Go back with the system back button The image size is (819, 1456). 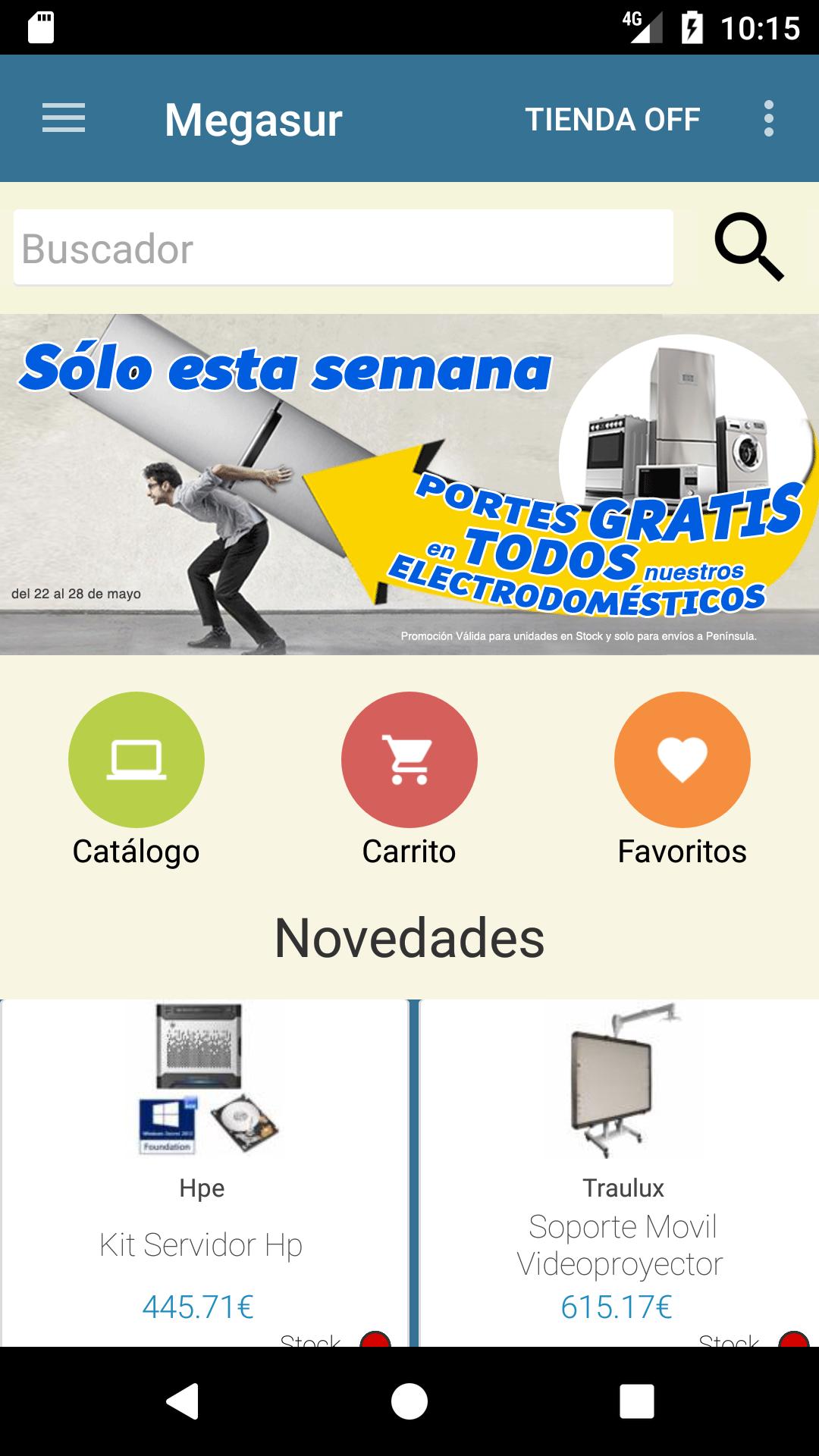[x=183, y=1401]
